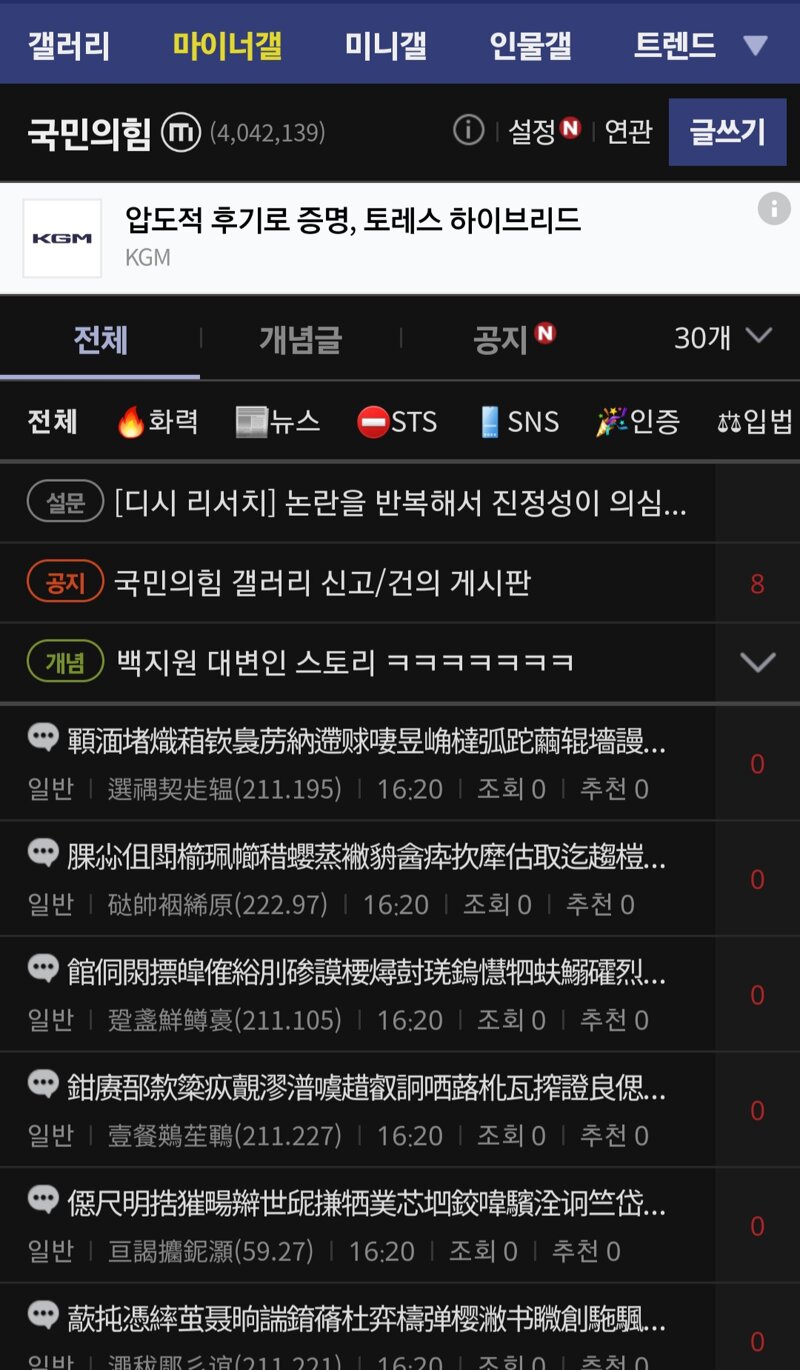
Task: Open 국민의힘 갤러리 신고/건의 게시판 notice
Action: [x=322, y=582]
